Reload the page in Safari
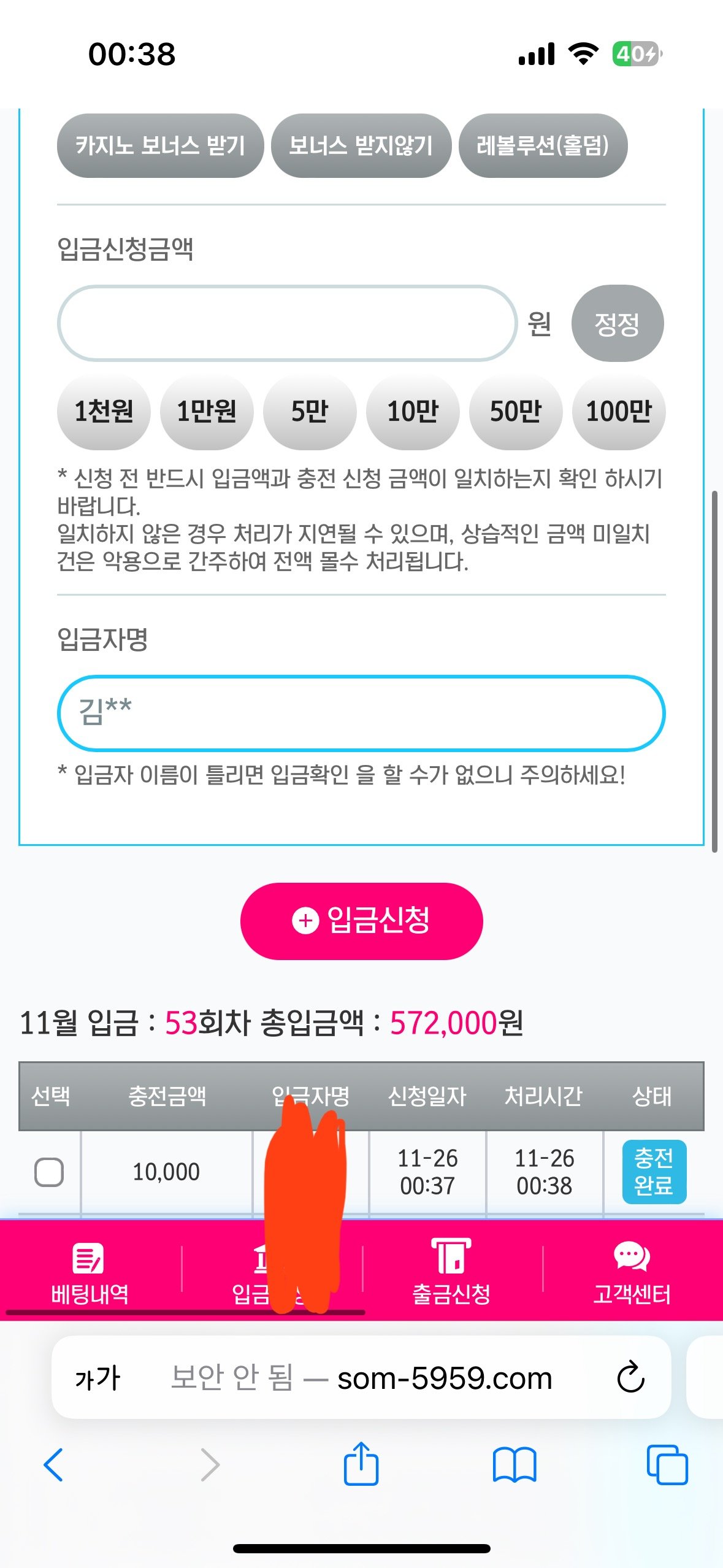The image size is (723, 1568). tap(630, 1377)
